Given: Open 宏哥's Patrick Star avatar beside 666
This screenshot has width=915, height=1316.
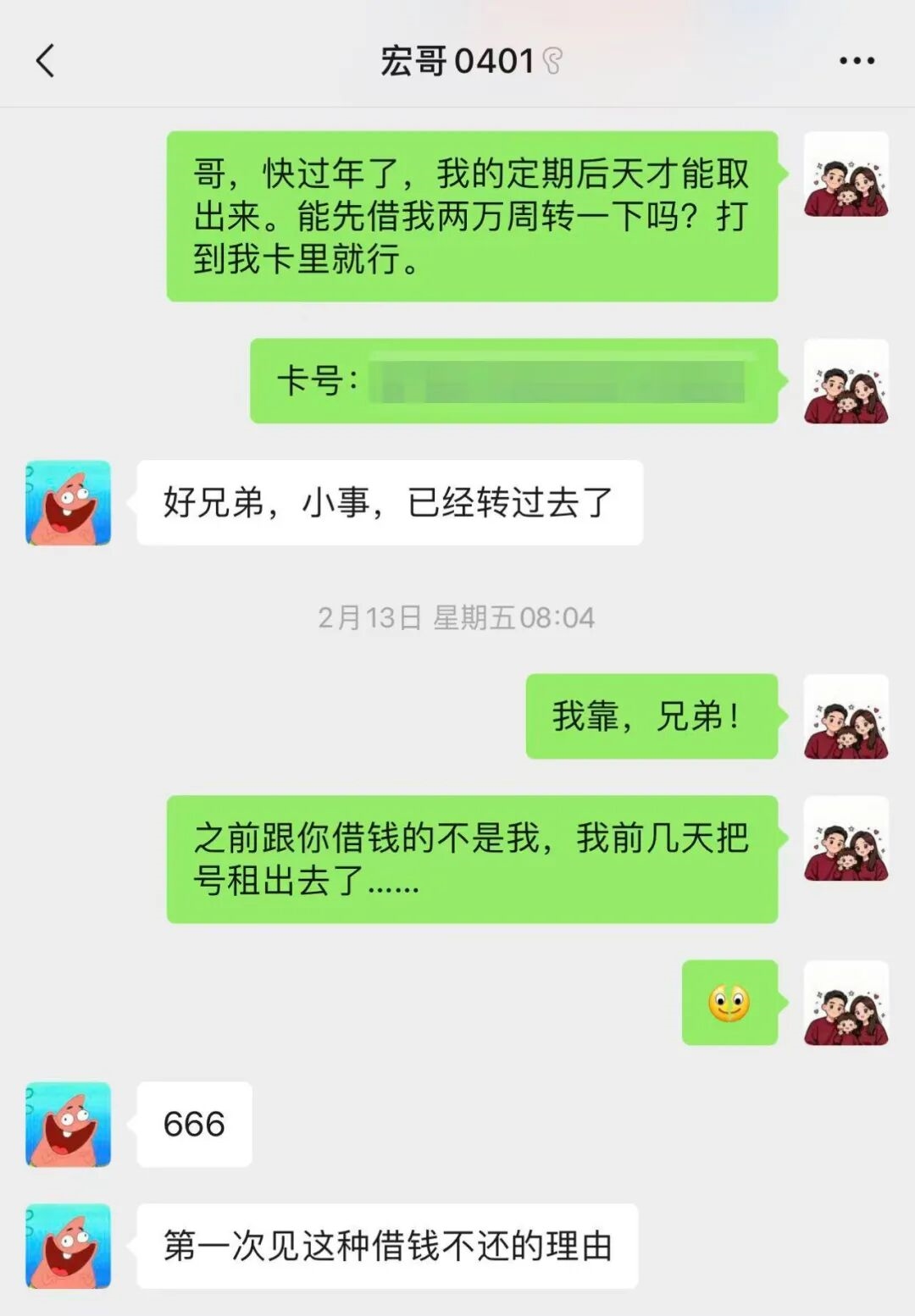Looking at the screenshot, I should coord(69,1124).
